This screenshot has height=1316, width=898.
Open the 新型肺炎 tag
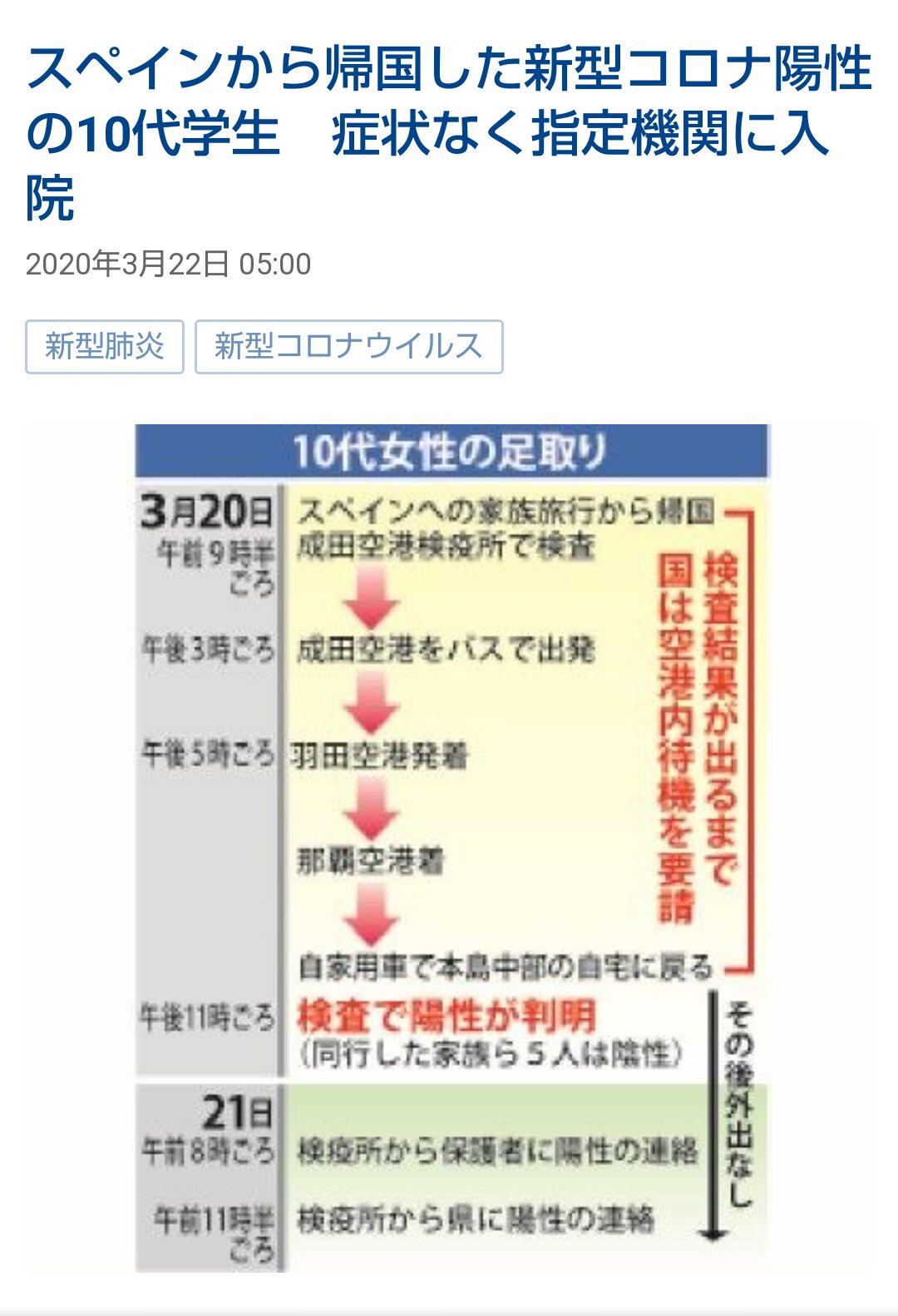pyautogui.click(x=104, y=346)
